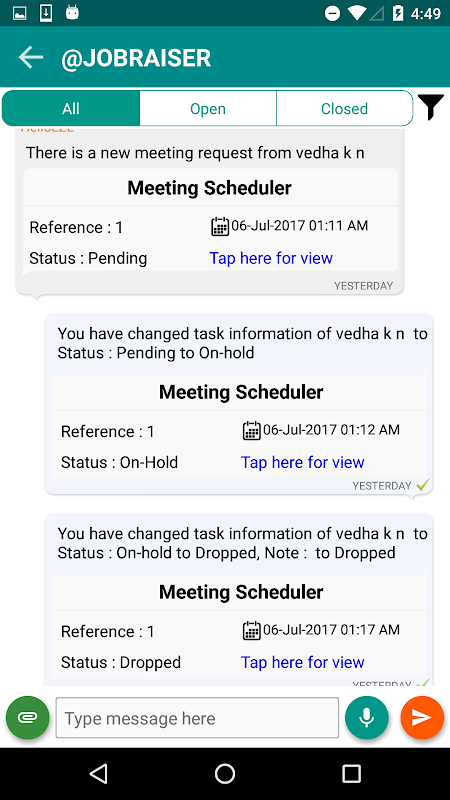This screenshot has width=450, height=800.
Task: Open the filter funnel icon
Action: (431, 107)
